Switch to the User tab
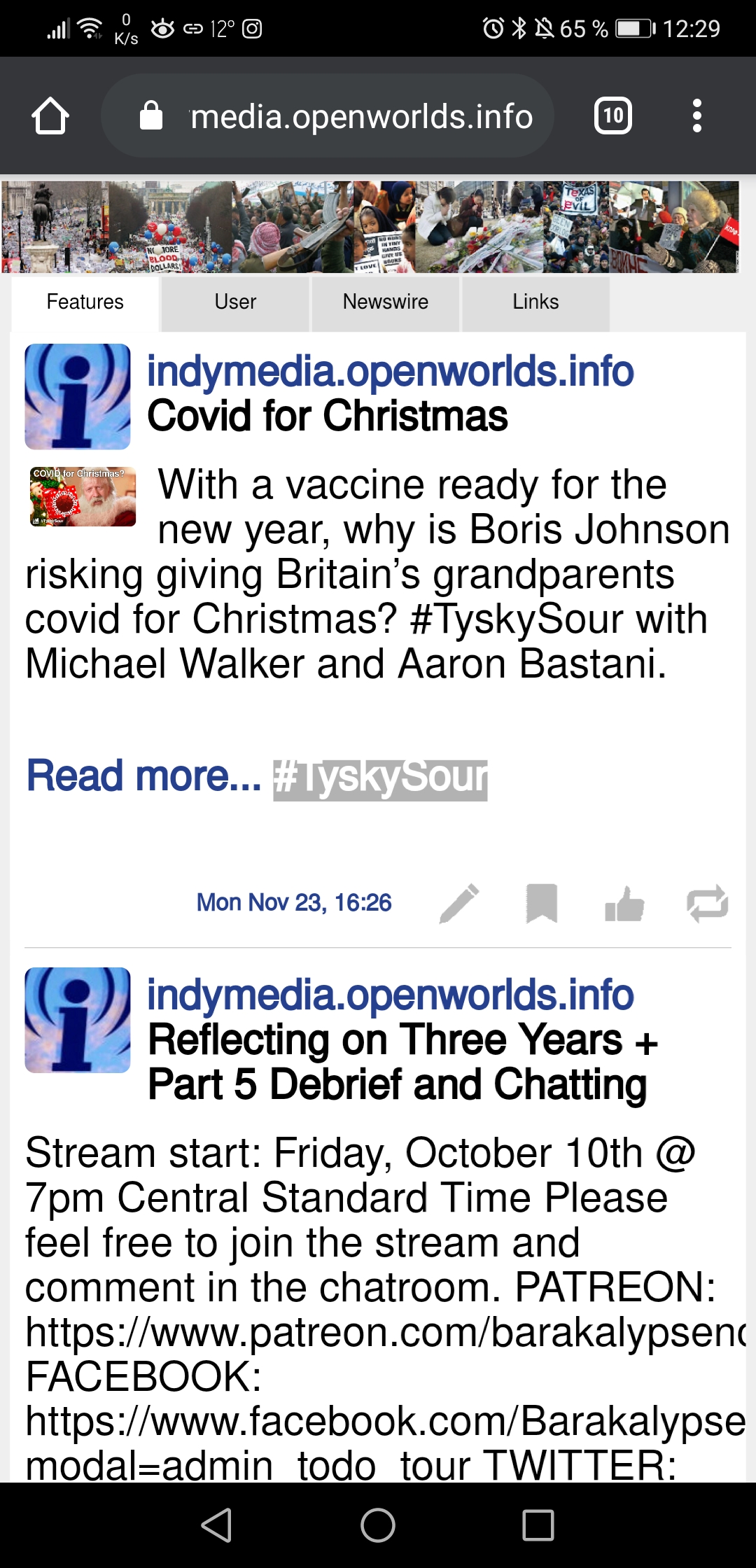The width and height of the screenshot is (756, 1568). [235, 302]
